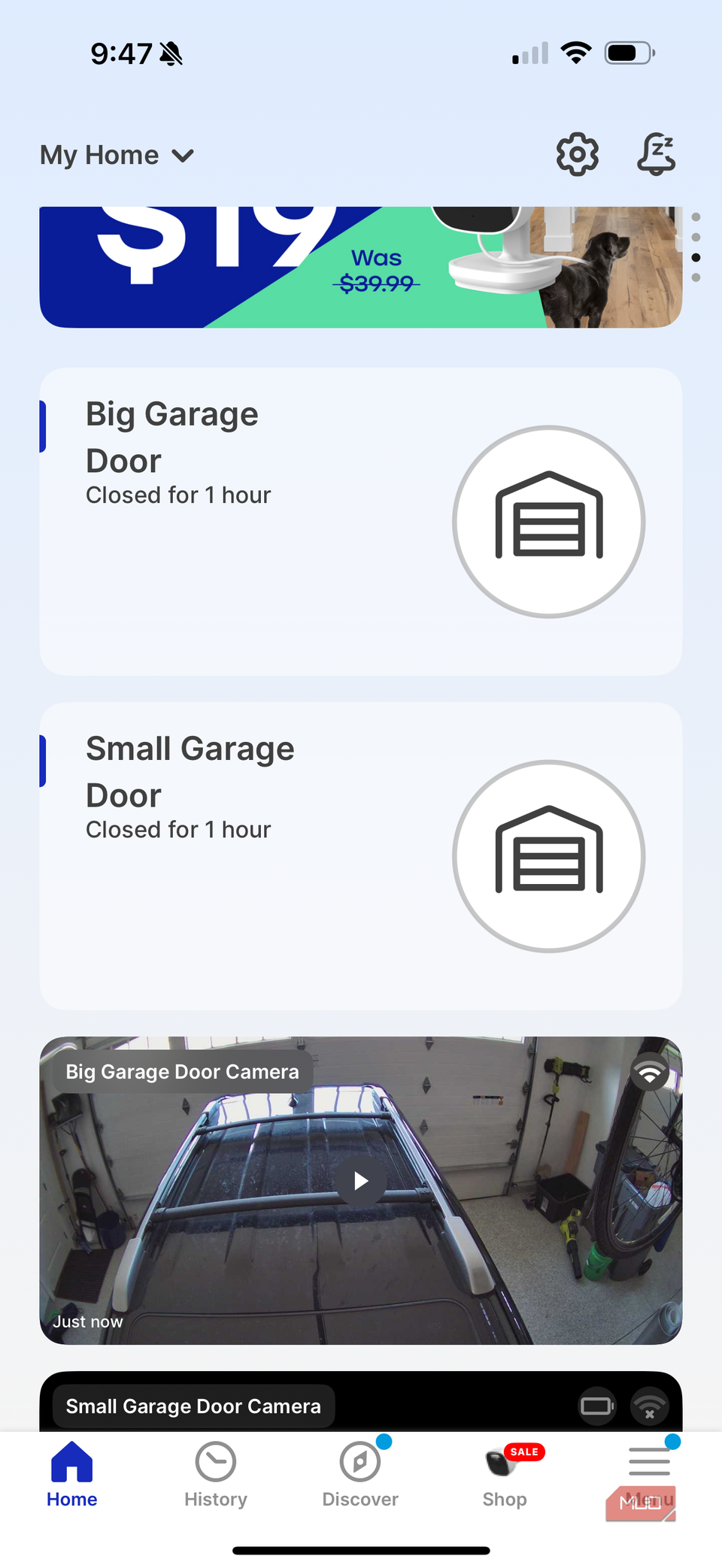Open the My Home location dropdown

(x=117, y=156)
